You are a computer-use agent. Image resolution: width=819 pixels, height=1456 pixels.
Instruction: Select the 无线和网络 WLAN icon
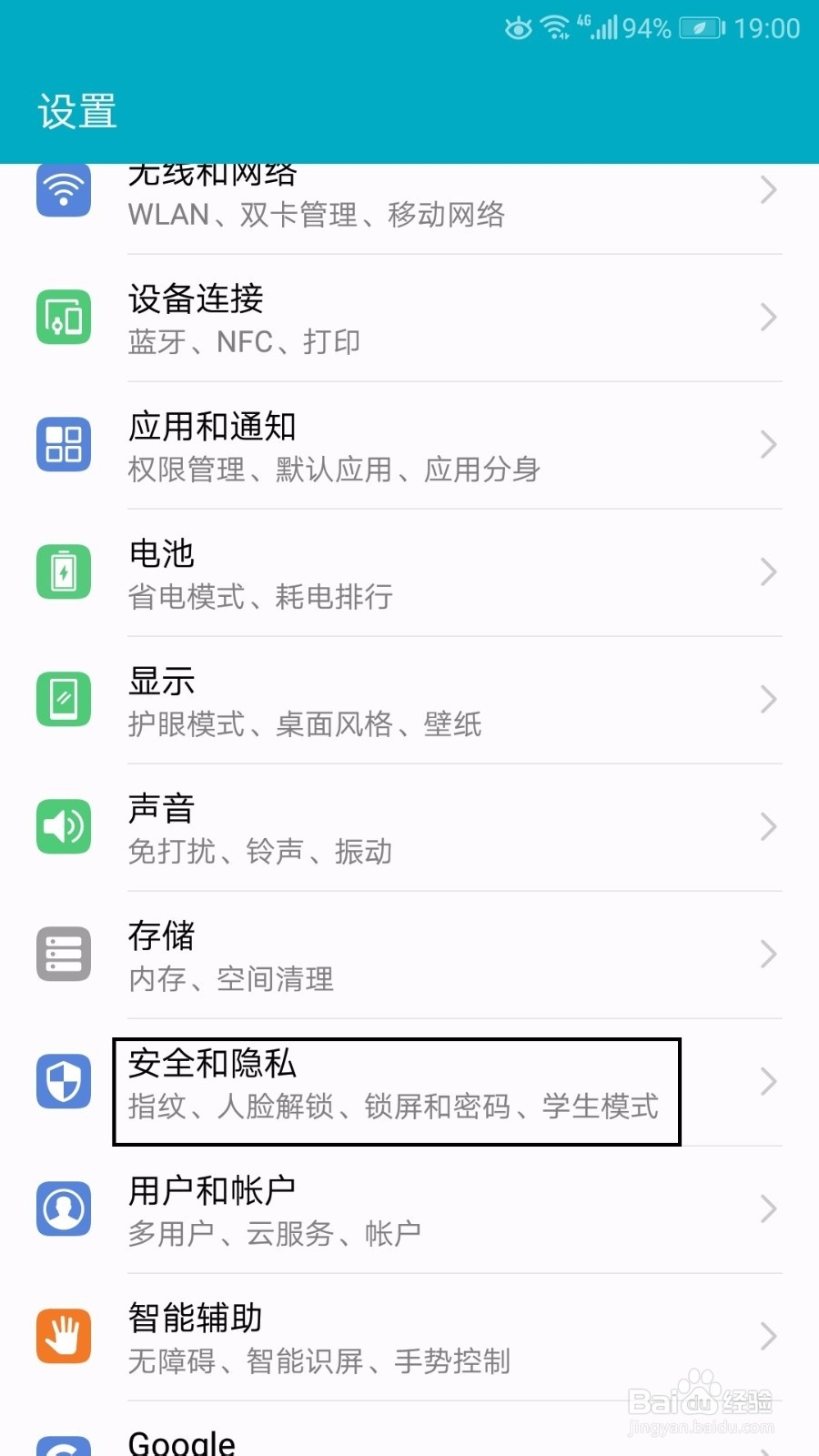[x=63, y=189]
